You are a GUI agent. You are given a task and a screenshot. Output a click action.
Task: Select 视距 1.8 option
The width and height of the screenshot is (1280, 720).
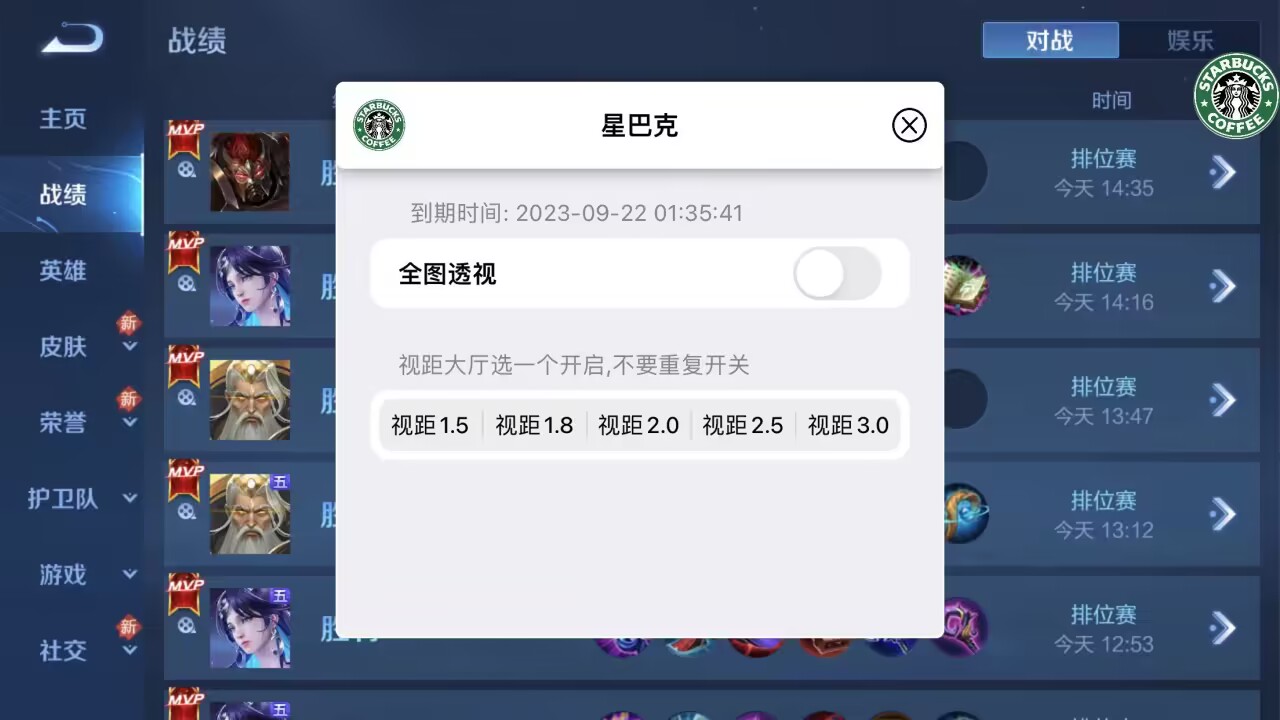click(534, 425)
